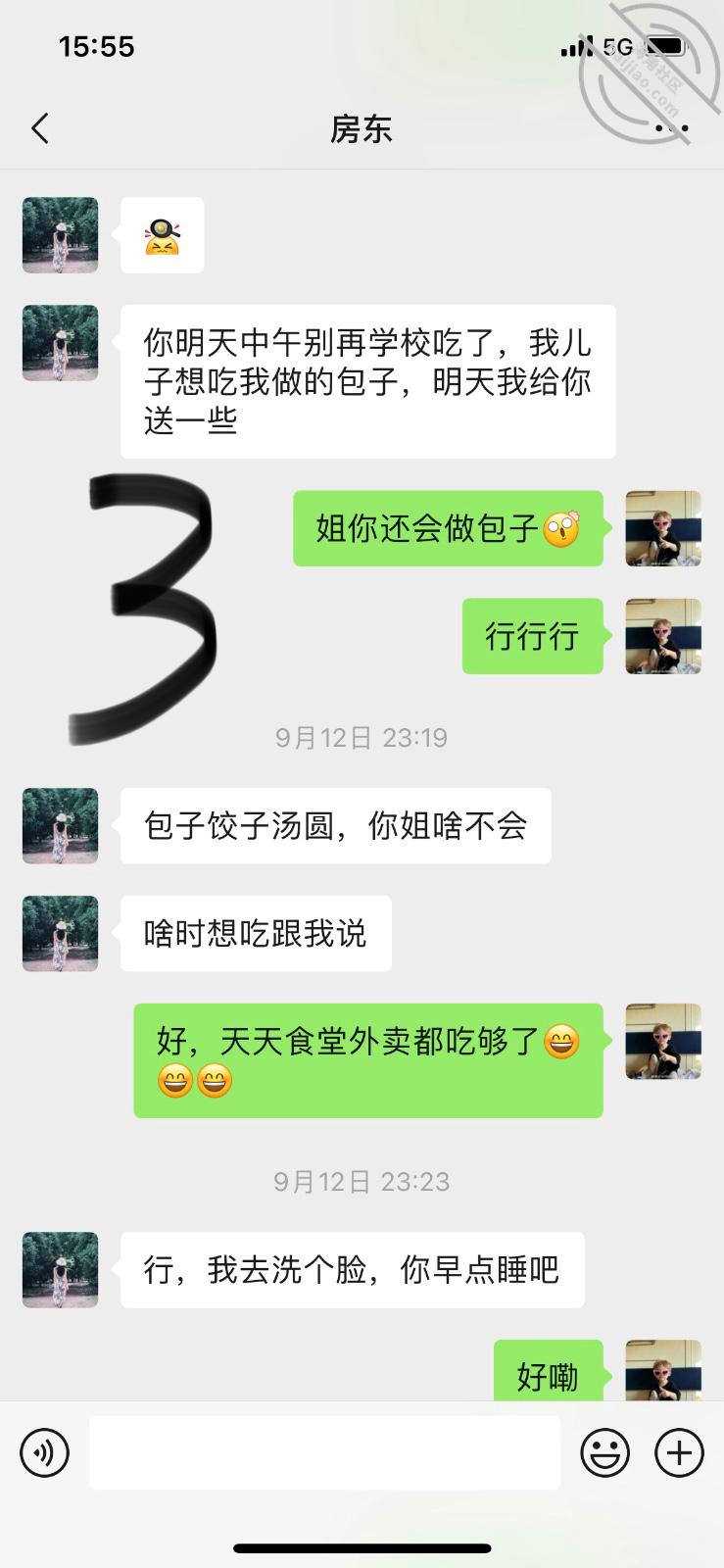Focus the message text field

(324, 1452)
